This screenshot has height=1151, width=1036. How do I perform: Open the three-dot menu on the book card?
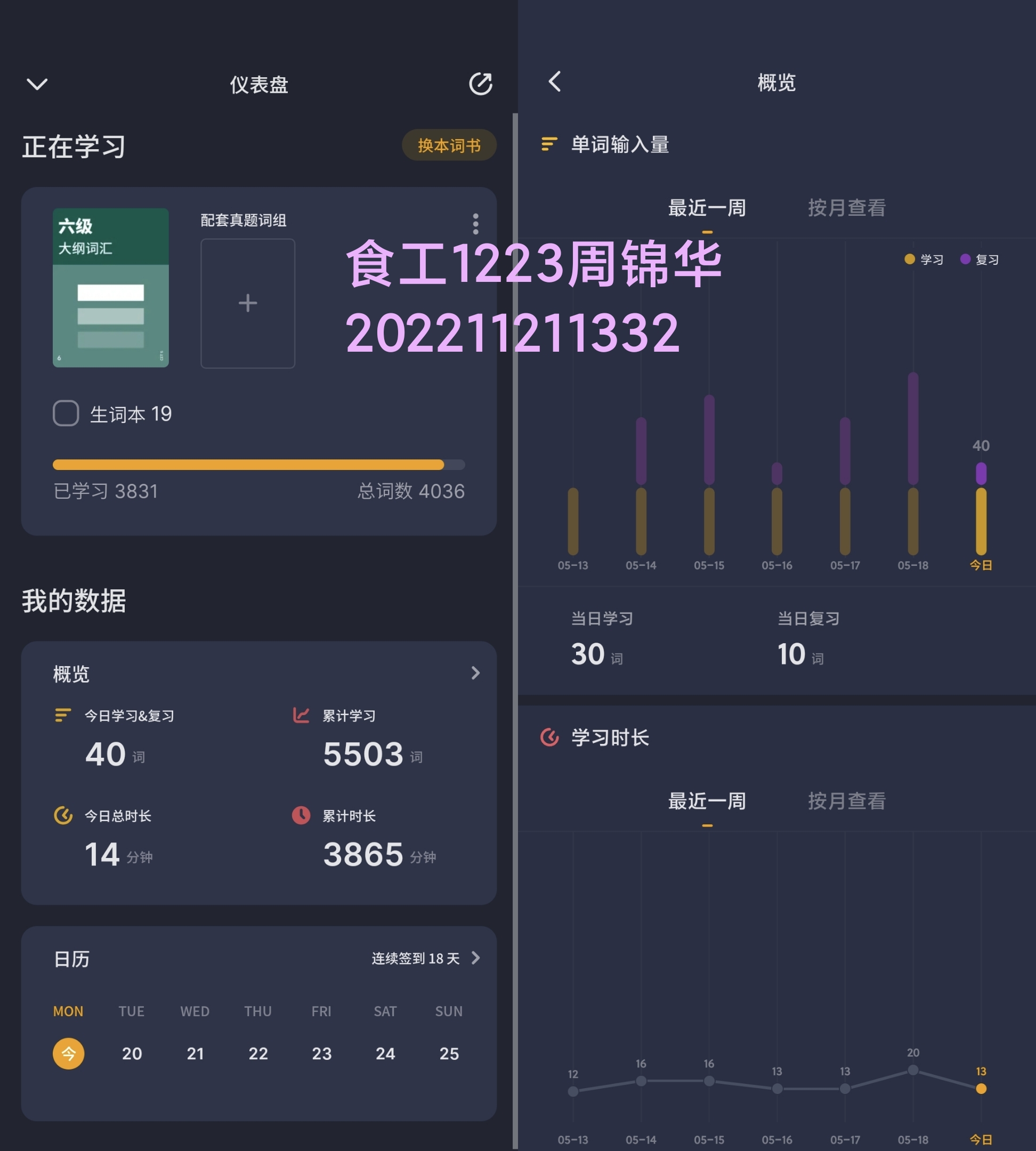click(x=475, y=224)
